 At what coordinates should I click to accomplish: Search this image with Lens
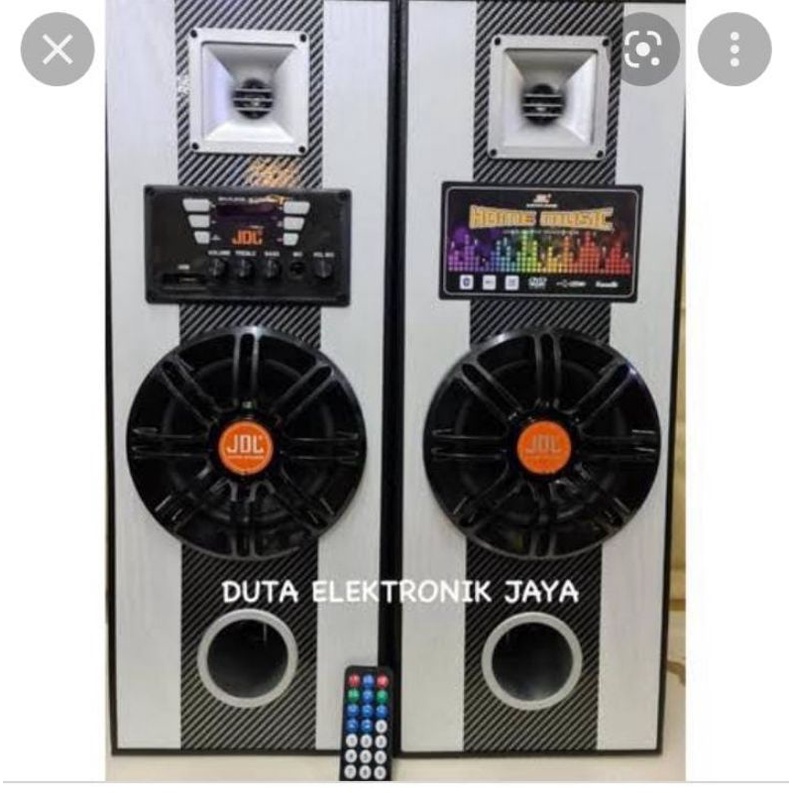pyautogui.click(x=643, y=49)
